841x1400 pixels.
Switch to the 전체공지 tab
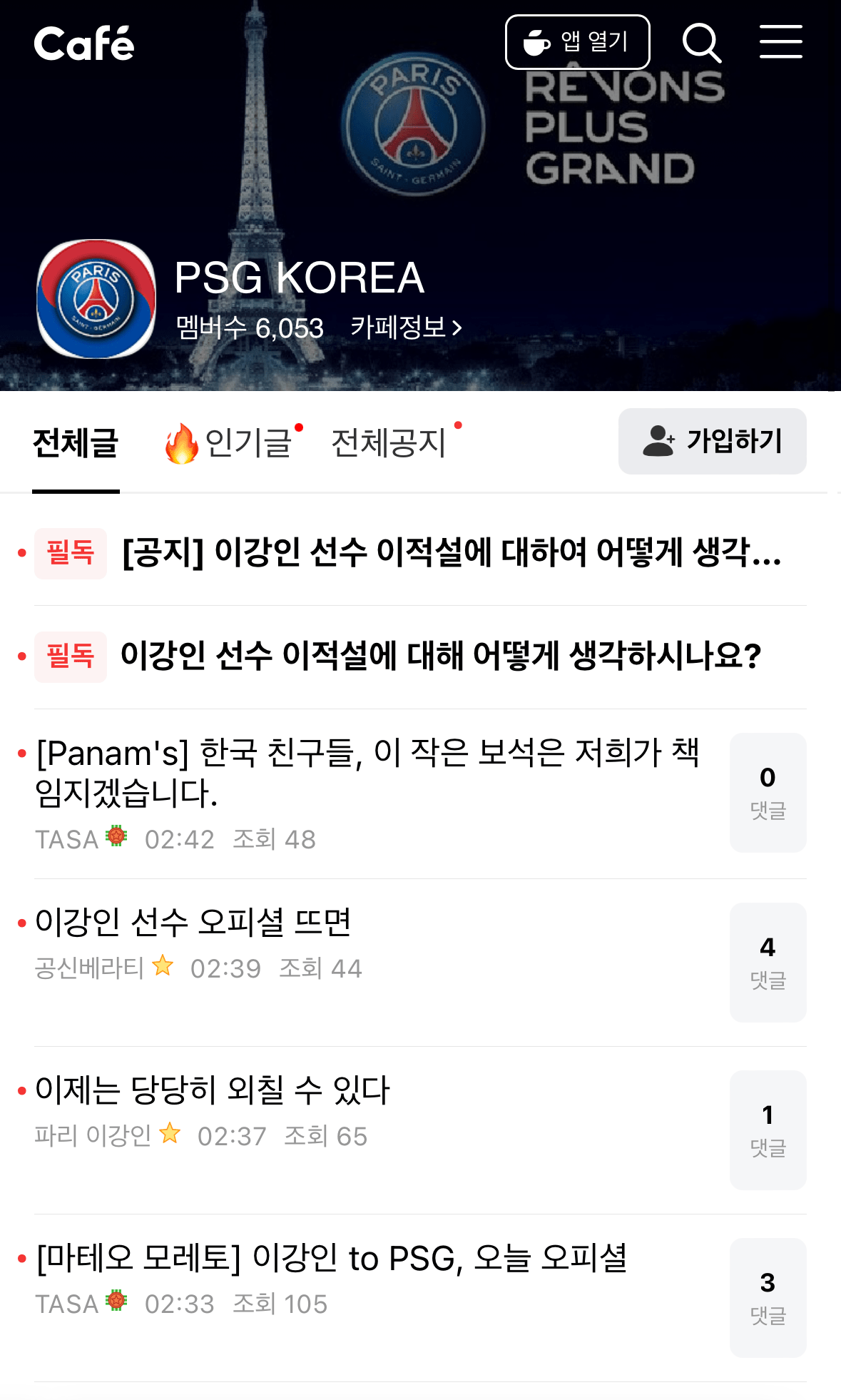389,443
